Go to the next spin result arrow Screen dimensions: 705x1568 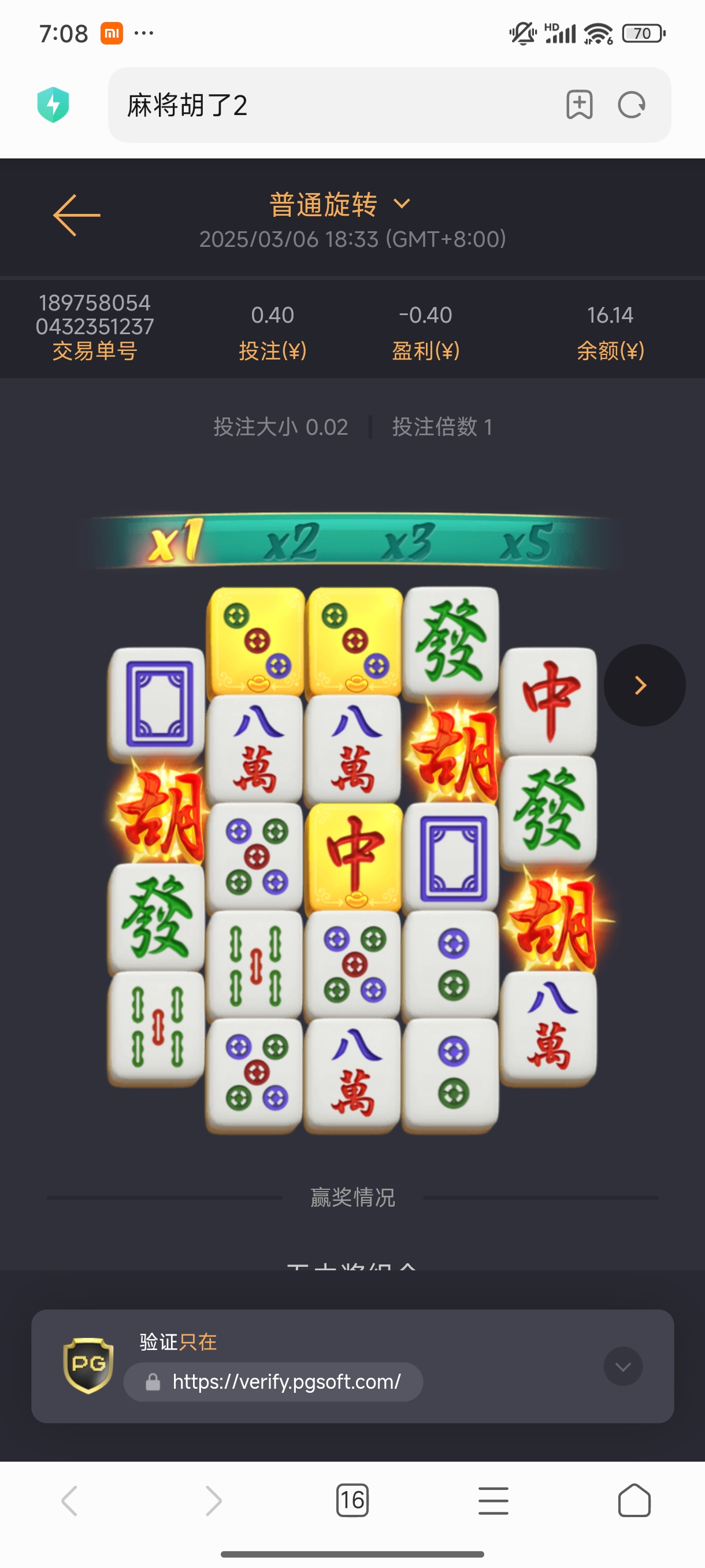click(644, 685)
